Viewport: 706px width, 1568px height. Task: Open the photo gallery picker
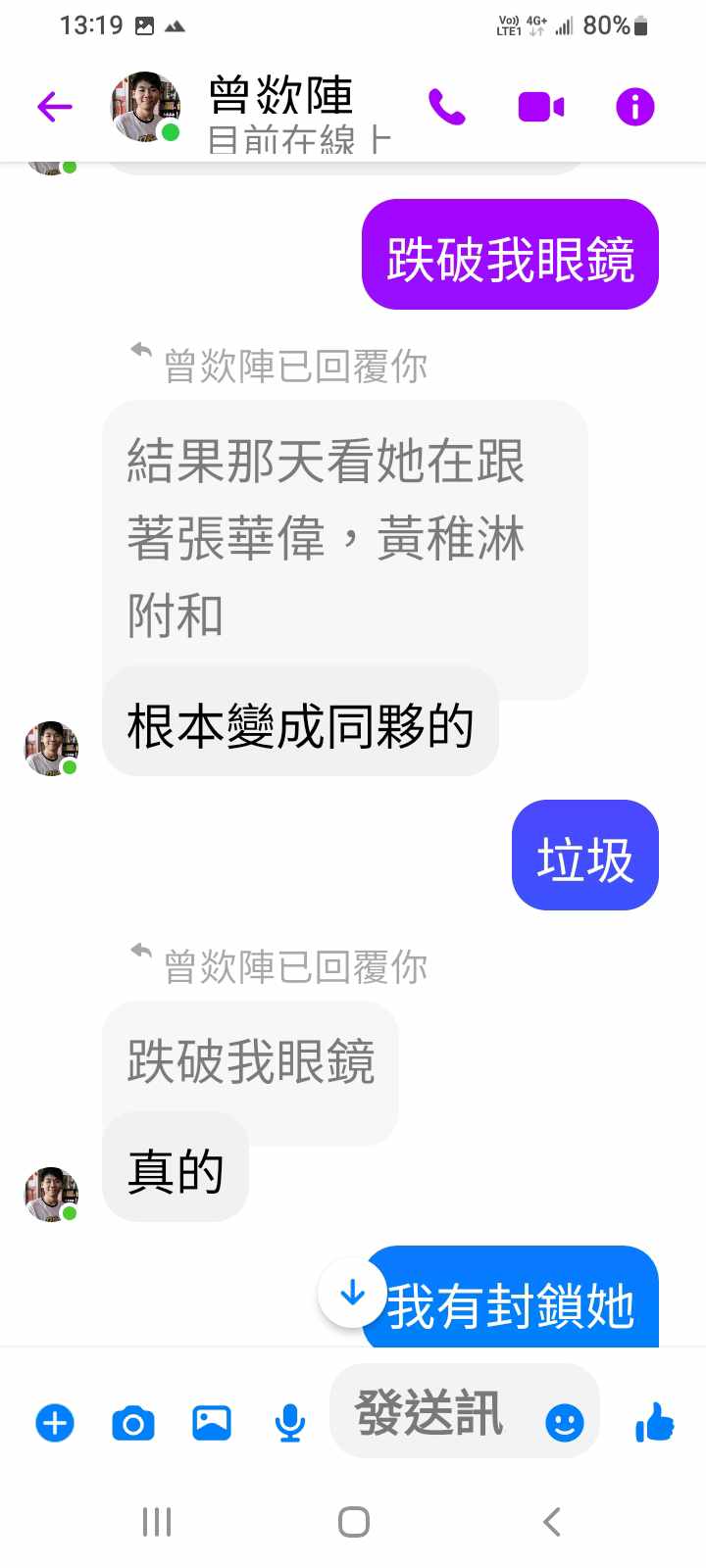coord(212,1422)
